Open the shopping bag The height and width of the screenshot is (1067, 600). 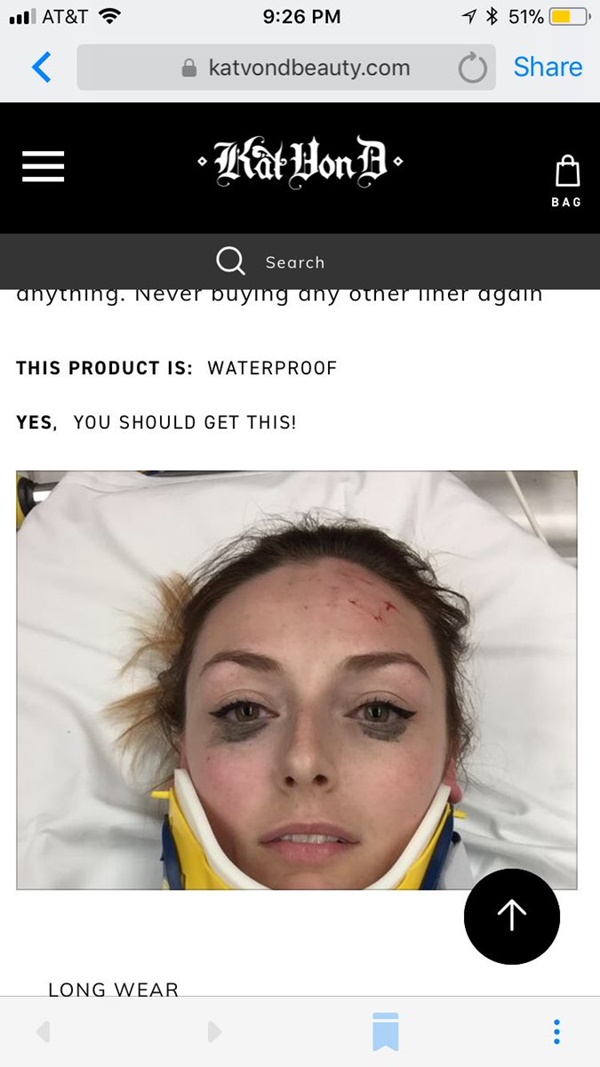pos(566,178)
